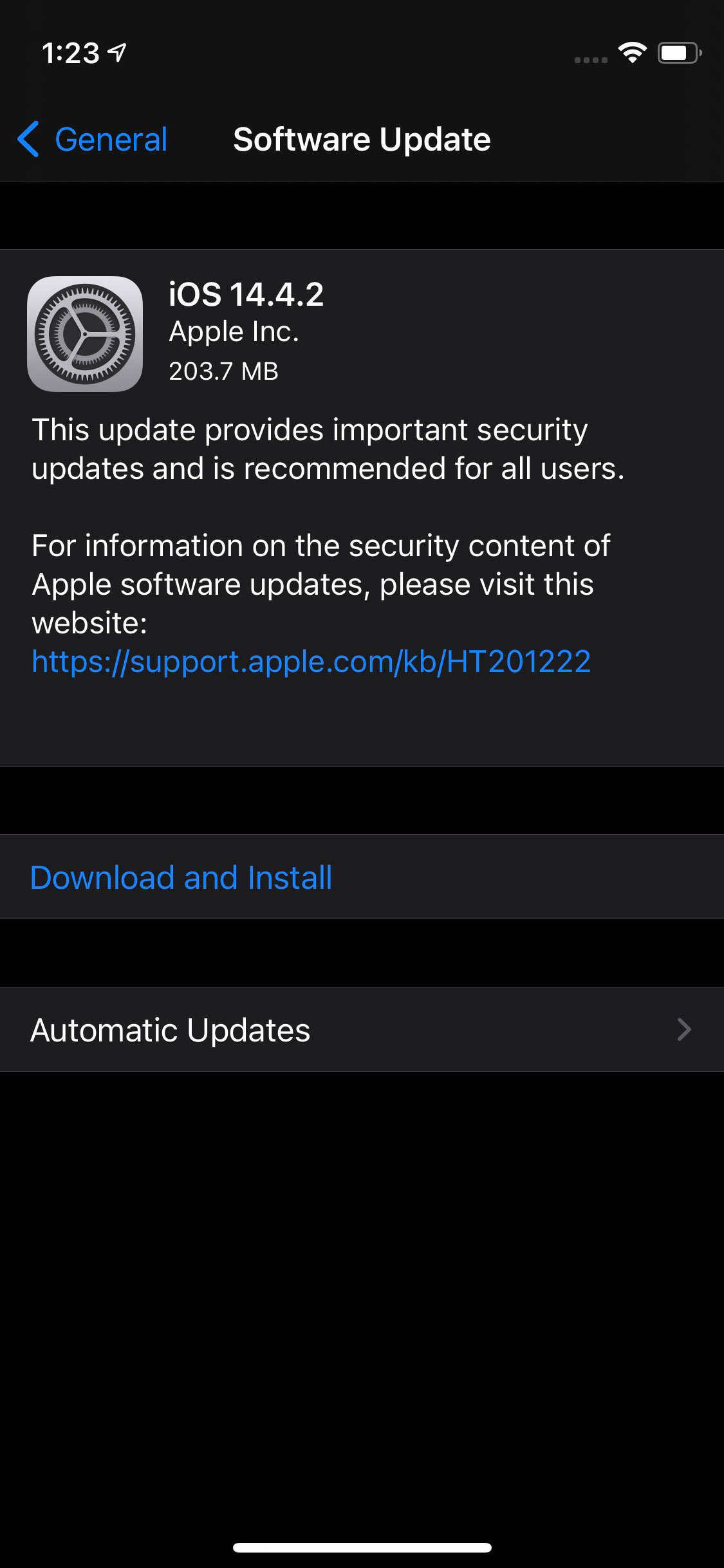Viewport: 724px width, 1568px height.
Task: Tap Download and Install
Action: [x=181, y=877]
